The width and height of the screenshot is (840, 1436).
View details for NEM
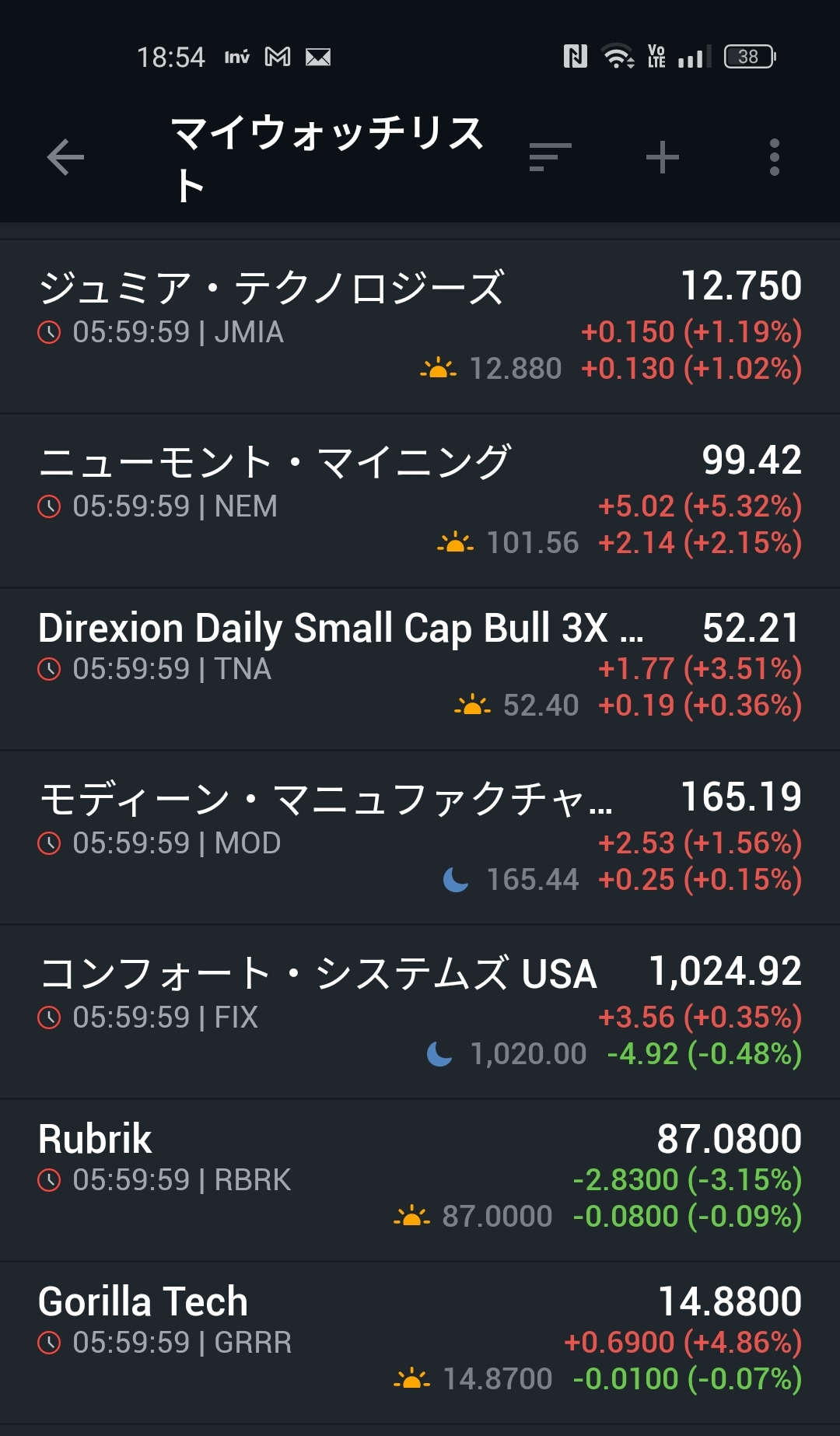(x=420, y=501)
